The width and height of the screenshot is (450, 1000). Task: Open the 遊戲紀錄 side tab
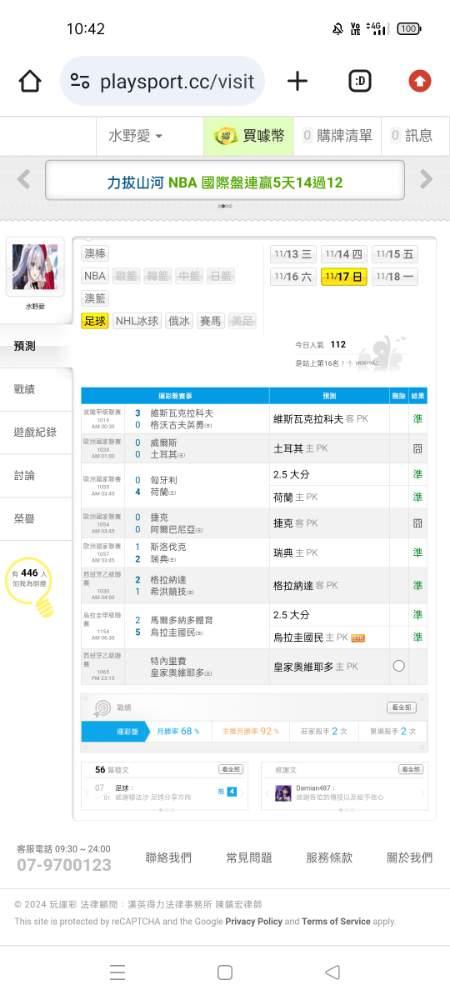[x=35, y=432]
